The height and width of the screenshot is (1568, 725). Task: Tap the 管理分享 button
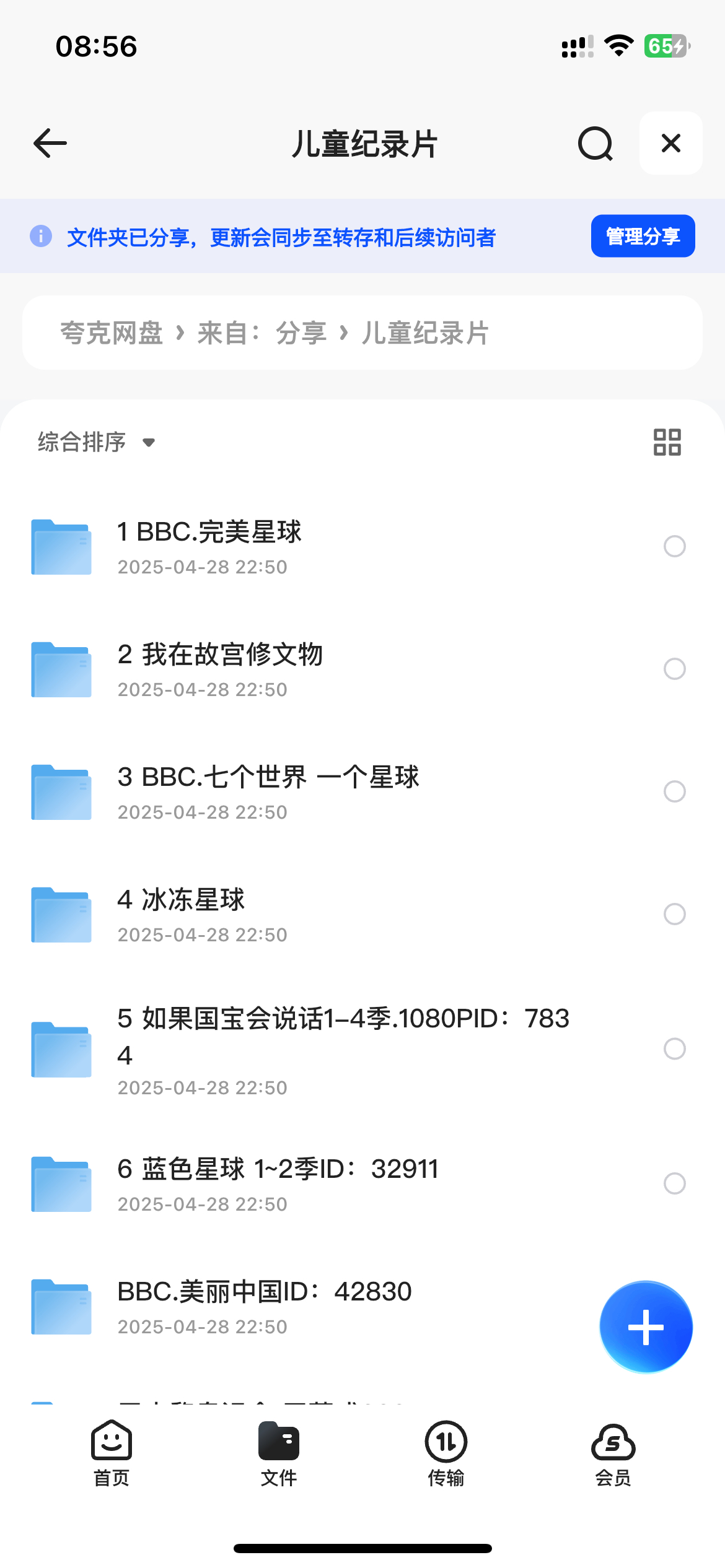(643, 236)
